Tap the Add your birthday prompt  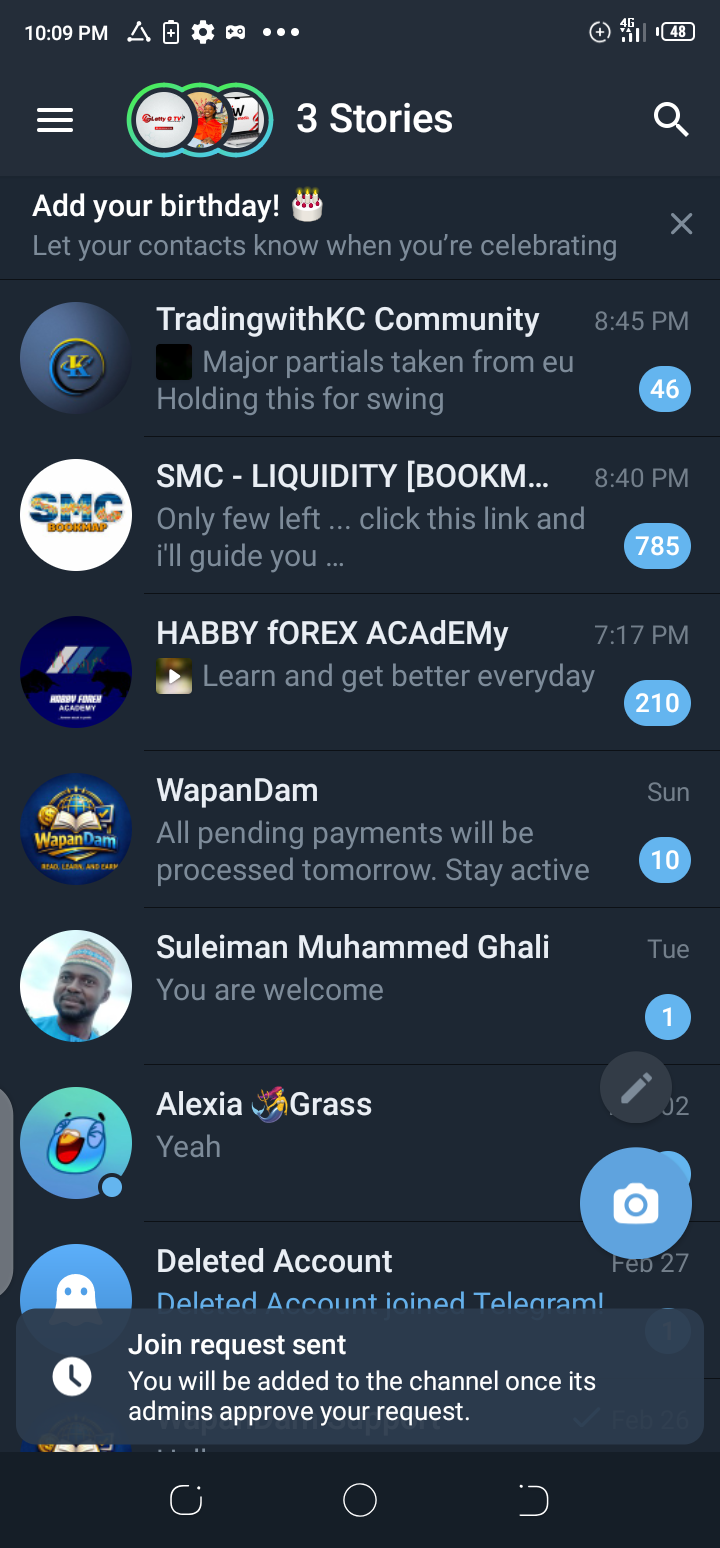[320, 226]
